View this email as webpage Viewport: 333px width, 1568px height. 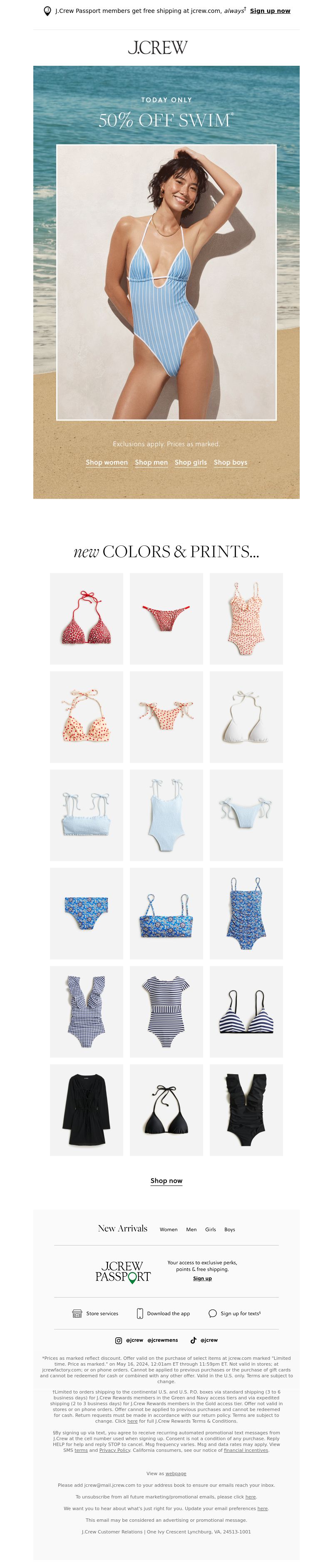(x=175, y=1473)
